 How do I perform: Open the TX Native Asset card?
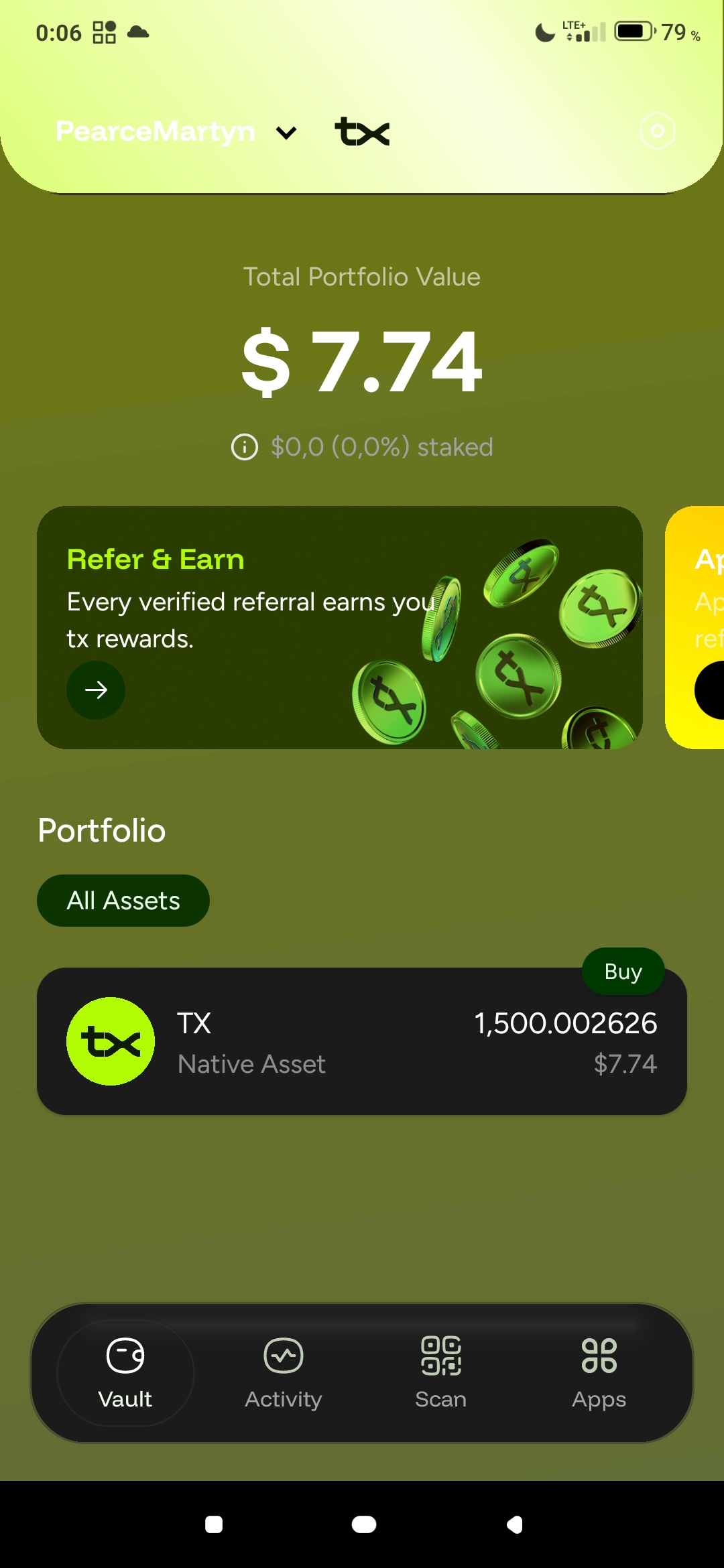(362, 1041)
